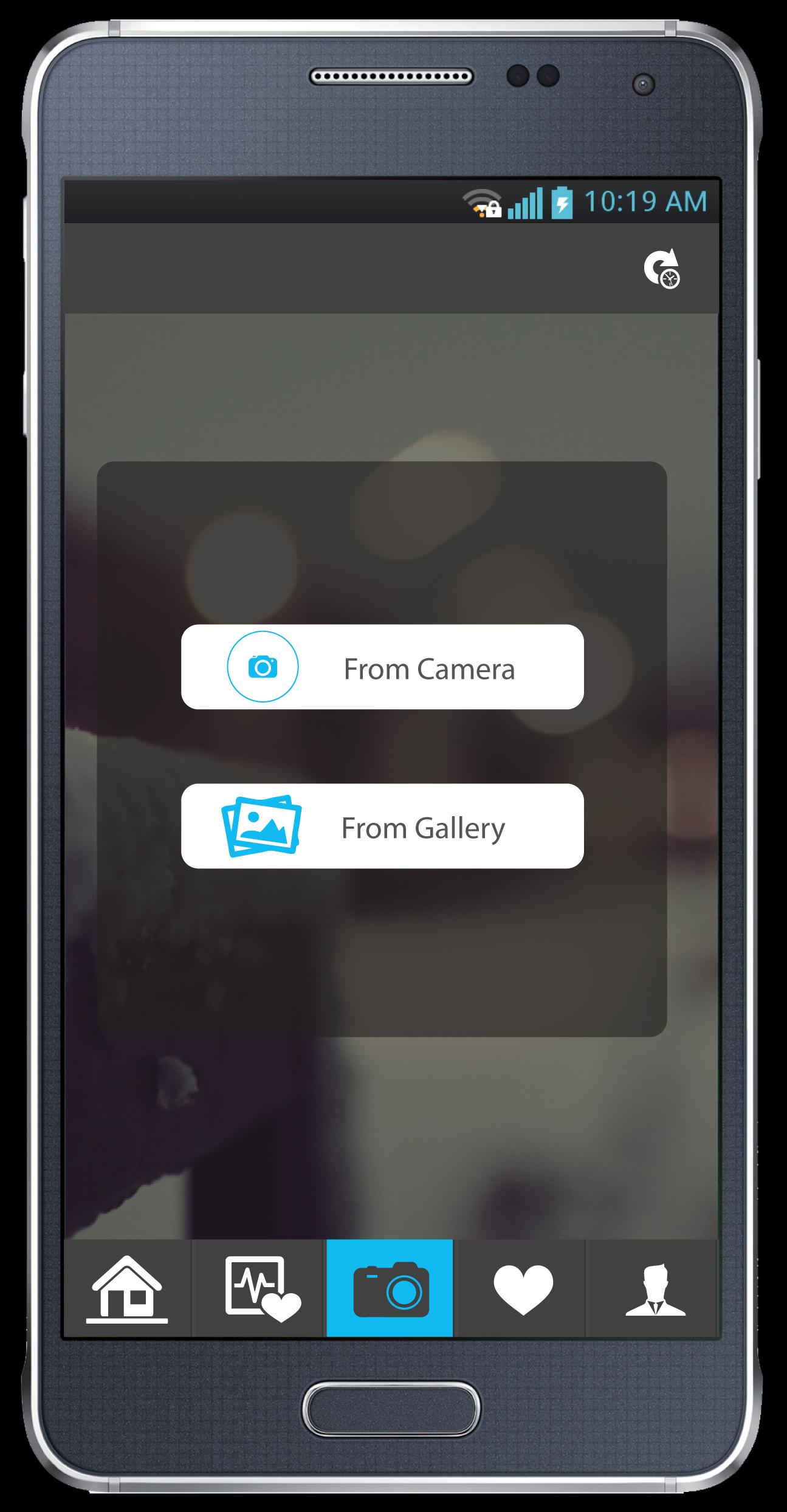Select the camera tab

coord(390,1289)
